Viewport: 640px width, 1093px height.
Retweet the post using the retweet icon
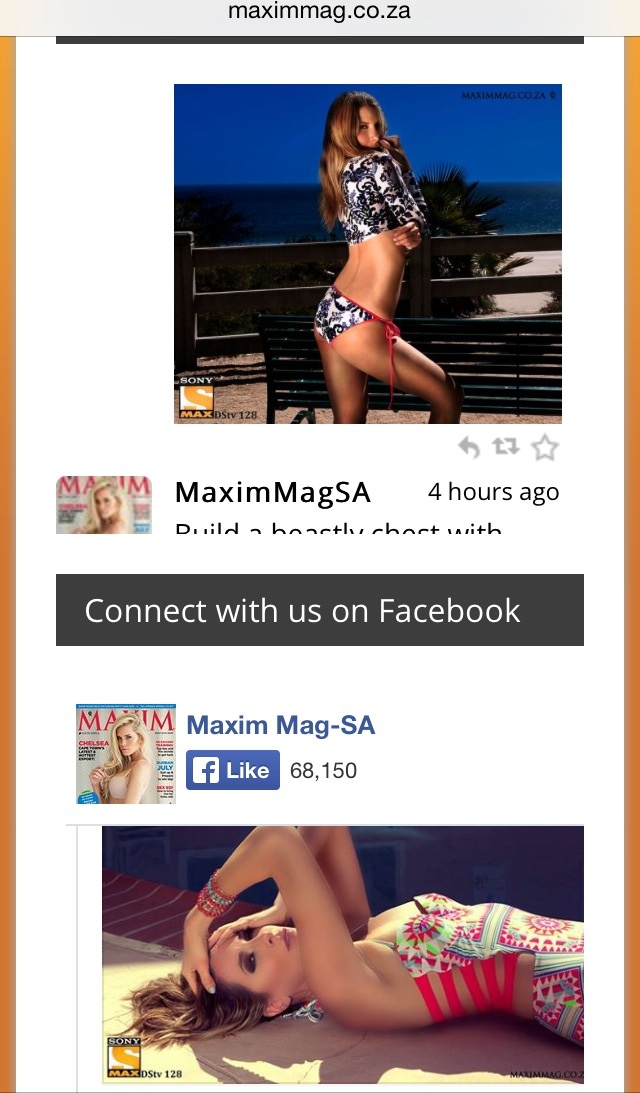pyautogui.click(x=506, y=447)
